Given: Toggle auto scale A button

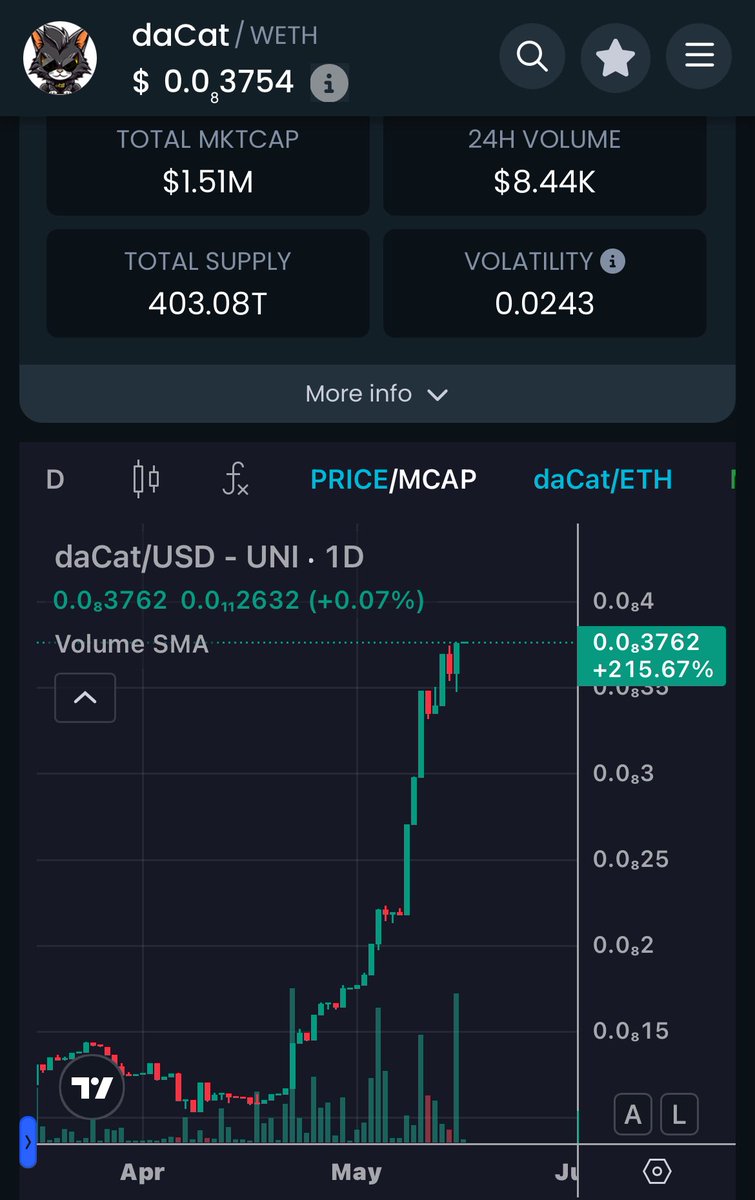Looking at the screenshot, I should tap(632, 1115).
